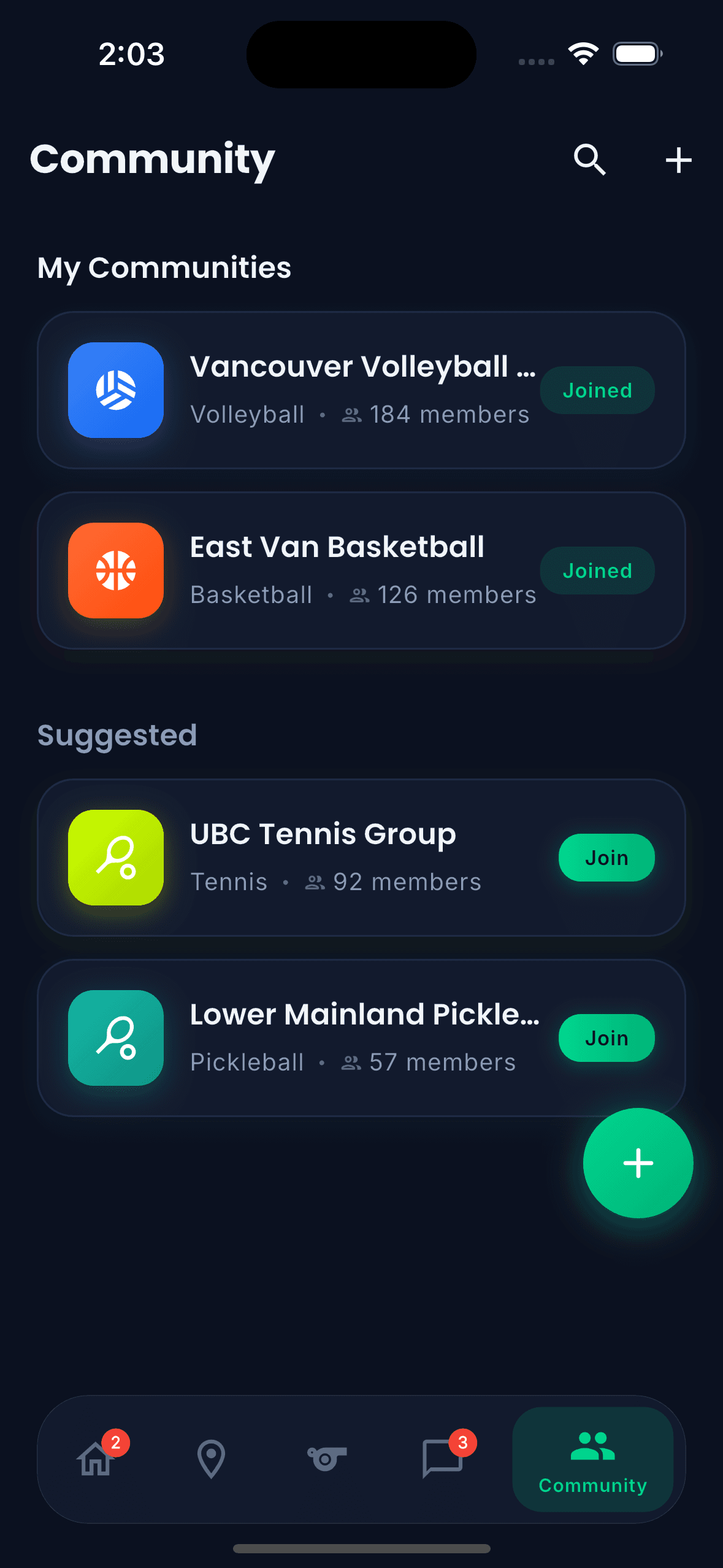The width and height of the screenshot is (723, 1568).
Task: Open the Vancouver Volleyball community icon
Action: pos(116,391)
